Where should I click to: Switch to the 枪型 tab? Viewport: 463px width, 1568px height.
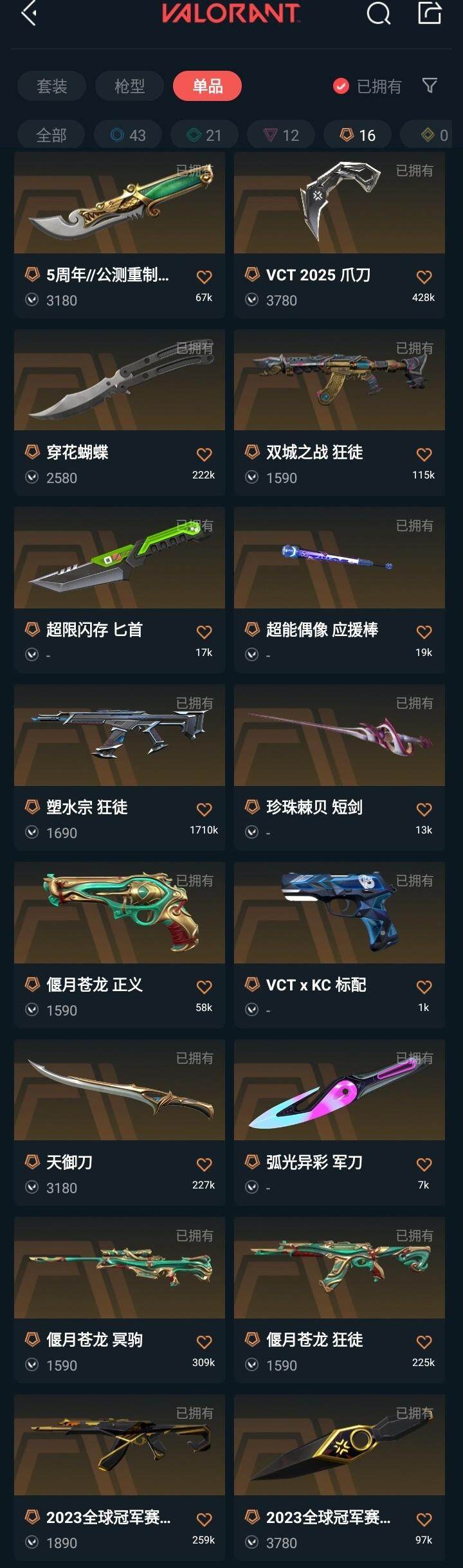point(129,86)
